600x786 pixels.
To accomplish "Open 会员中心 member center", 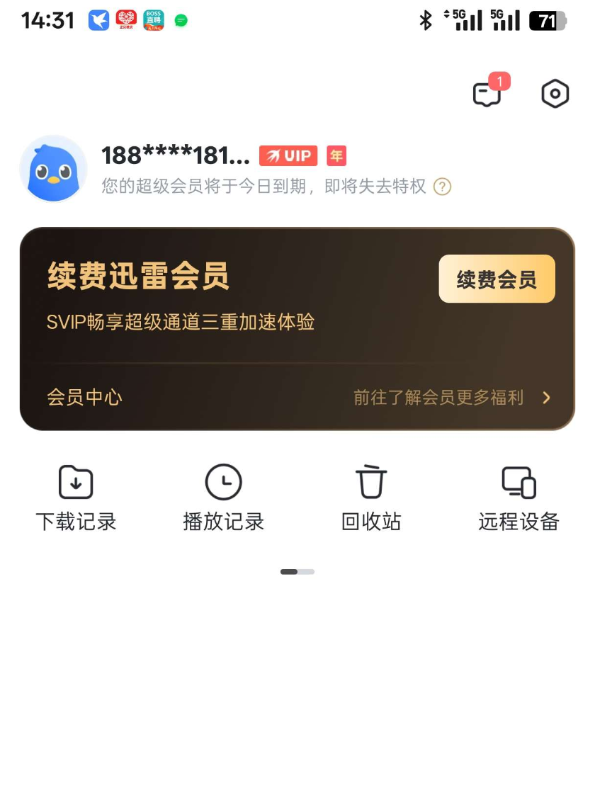I will click(85, 397).
